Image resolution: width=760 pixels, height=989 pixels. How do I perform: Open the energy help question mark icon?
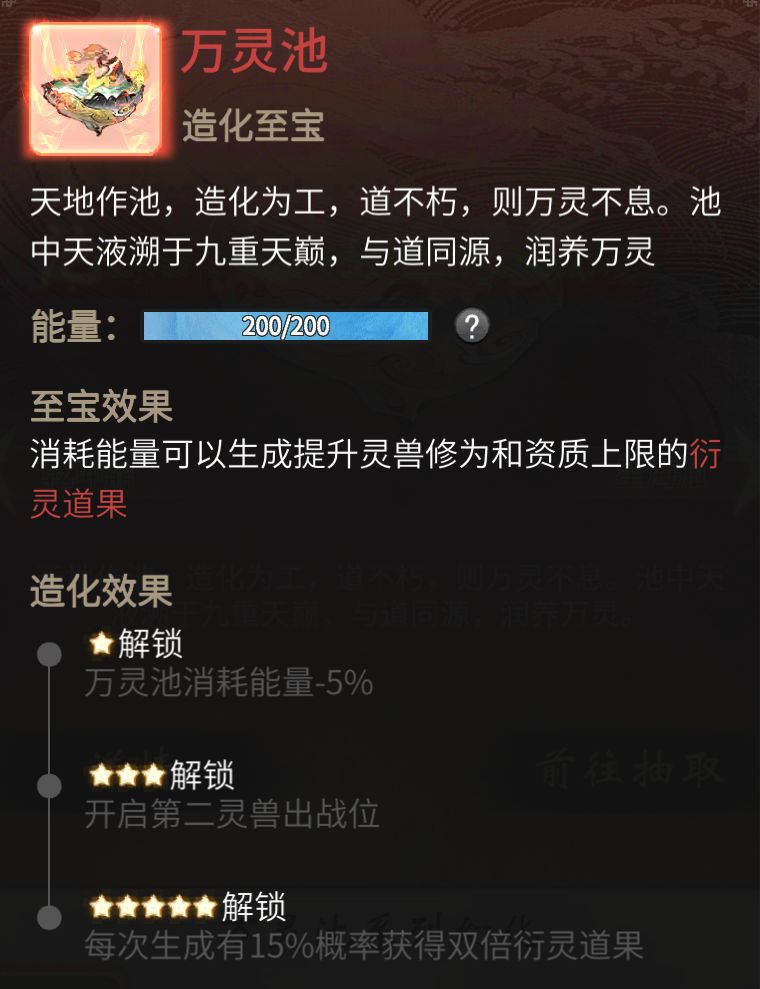470,325
